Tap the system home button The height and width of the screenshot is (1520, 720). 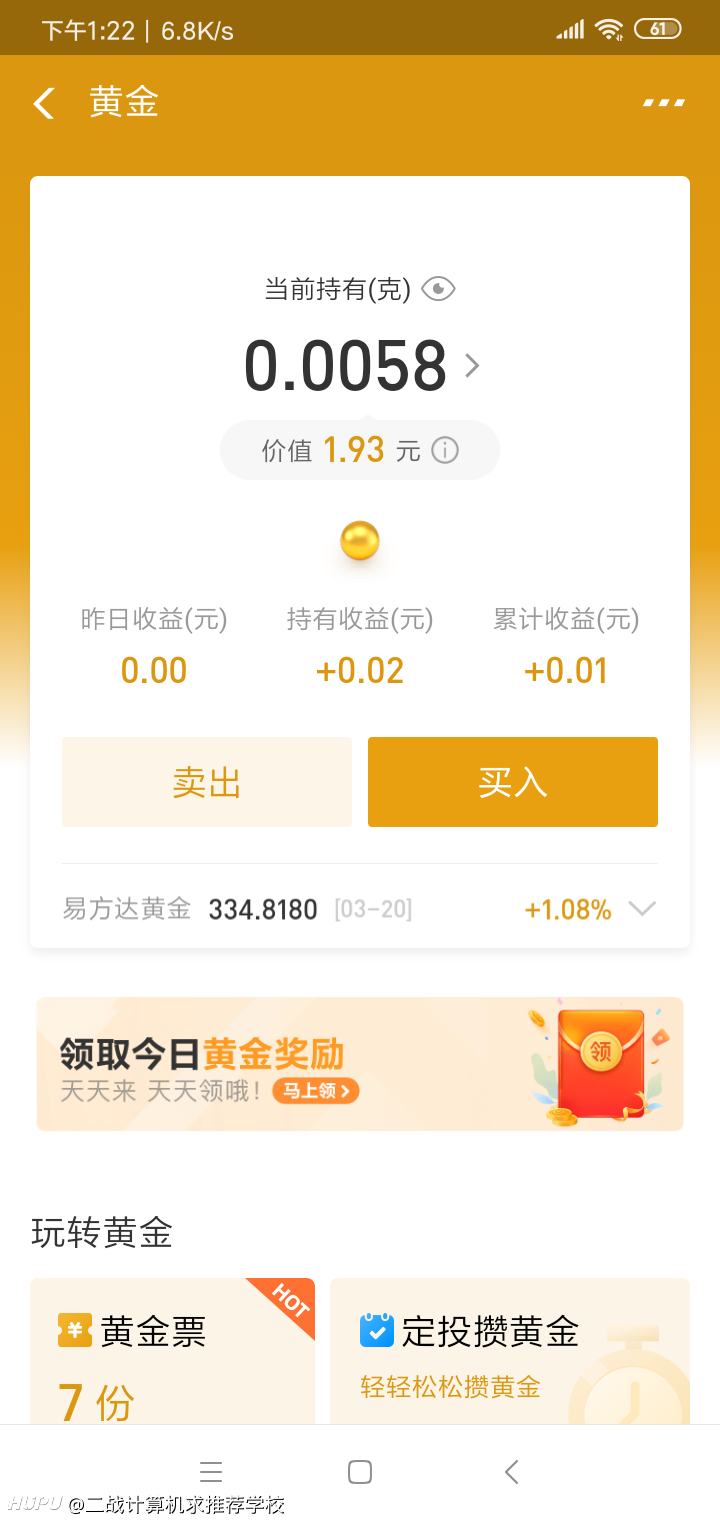point(360,1472)
